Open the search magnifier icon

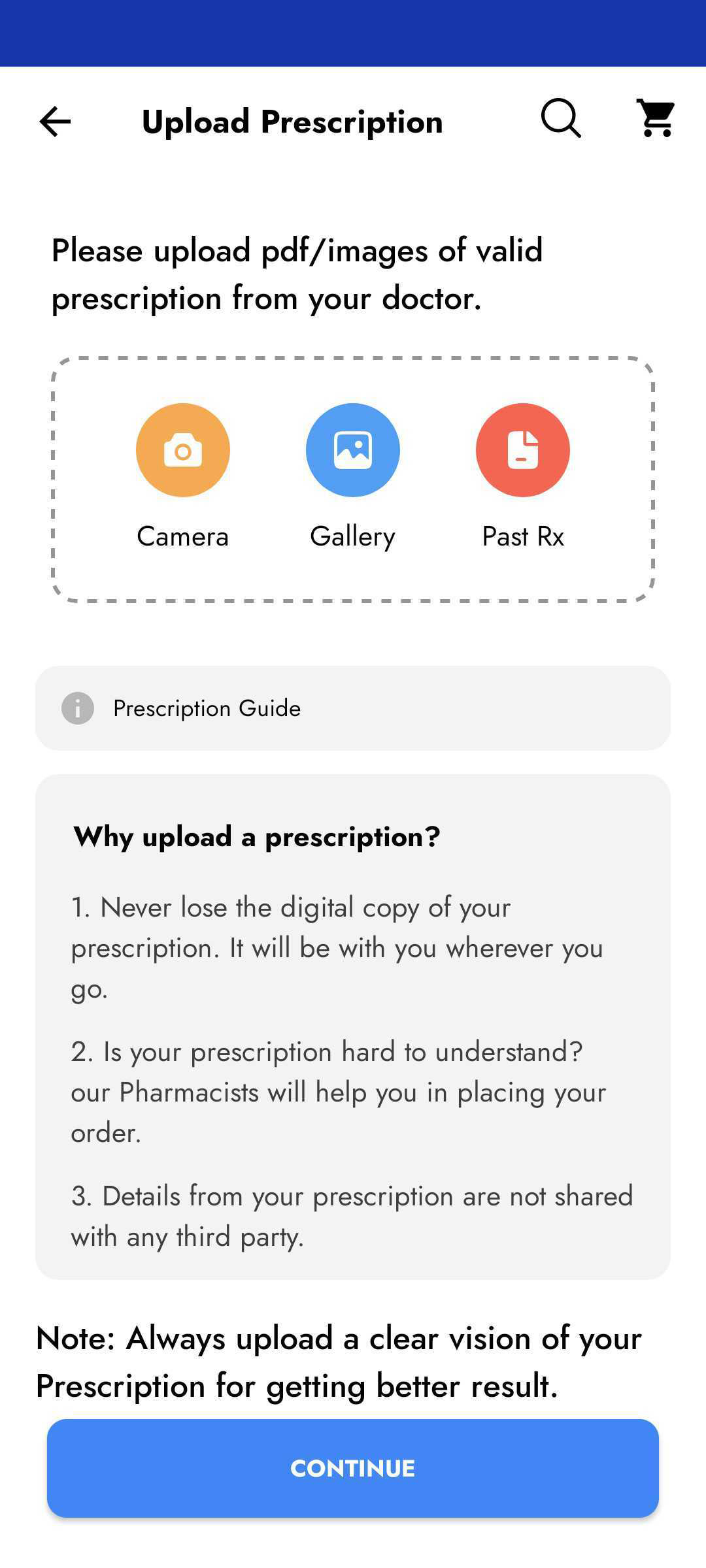point(561,118)
